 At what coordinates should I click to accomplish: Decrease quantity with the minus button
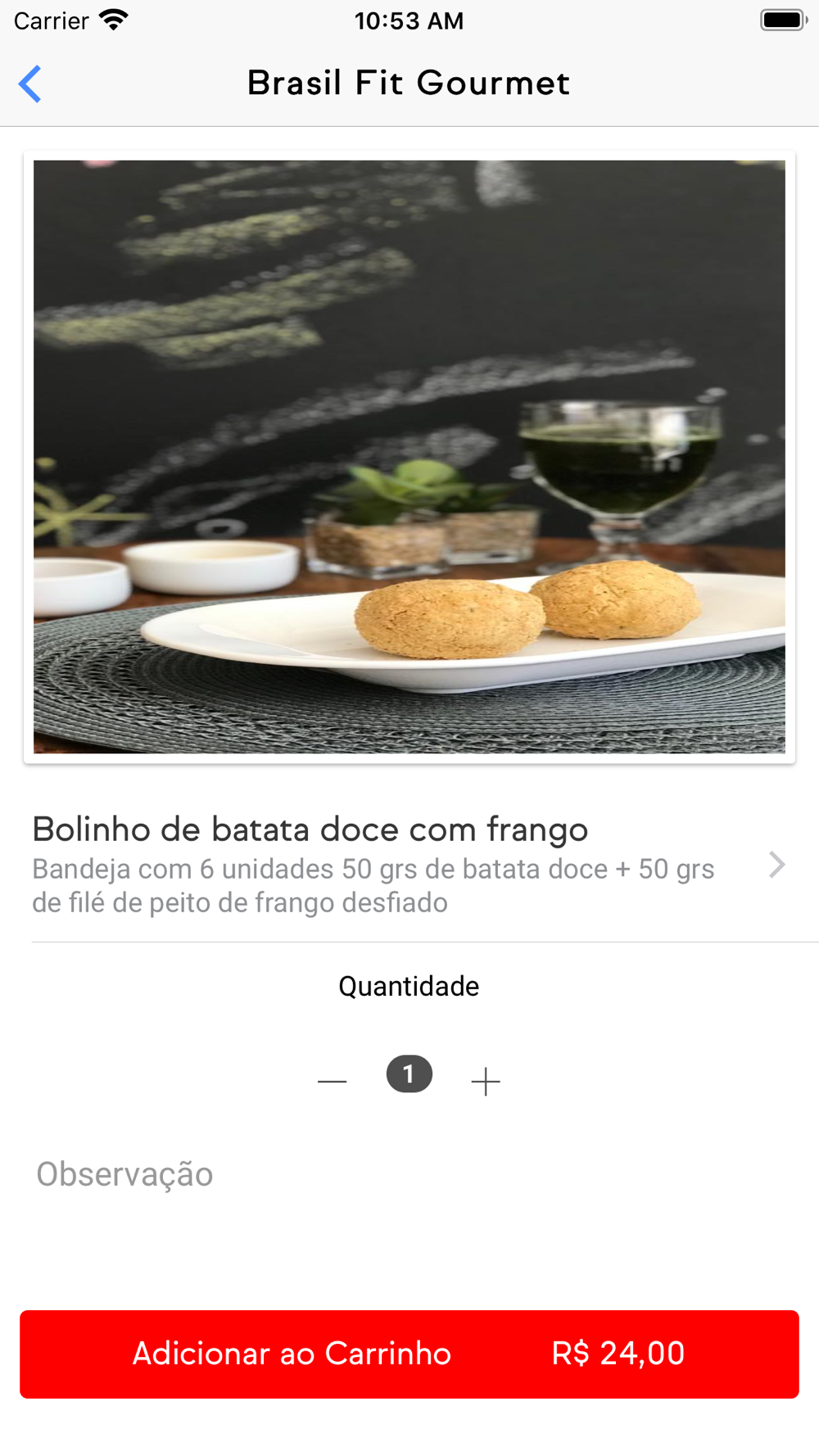(x=333, y=1081)
